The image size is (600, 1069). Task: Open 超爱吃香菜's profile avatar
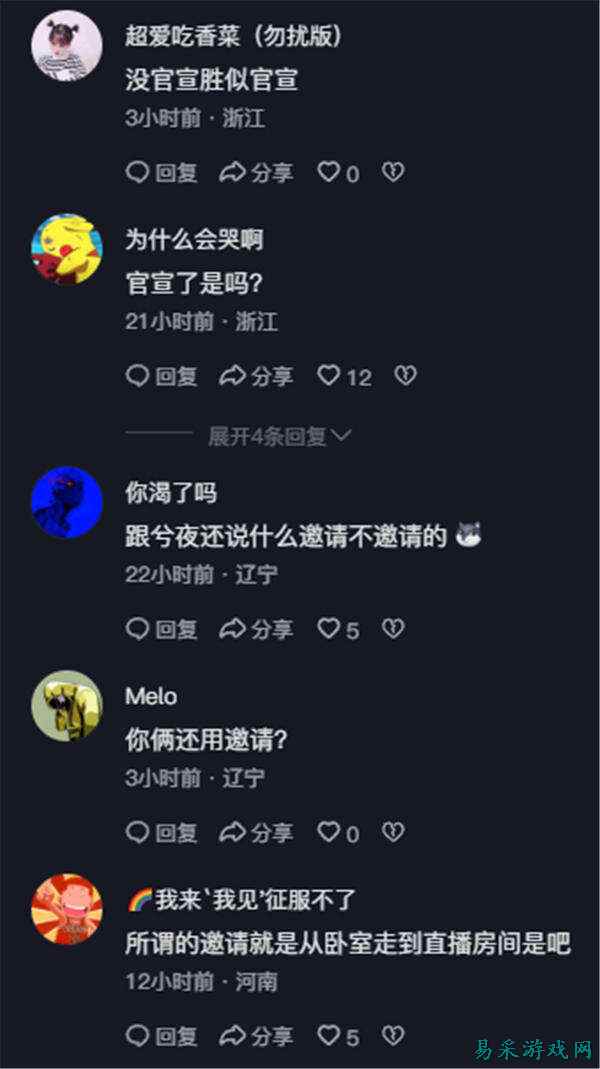pyautogui.click(x=66, y=46)
